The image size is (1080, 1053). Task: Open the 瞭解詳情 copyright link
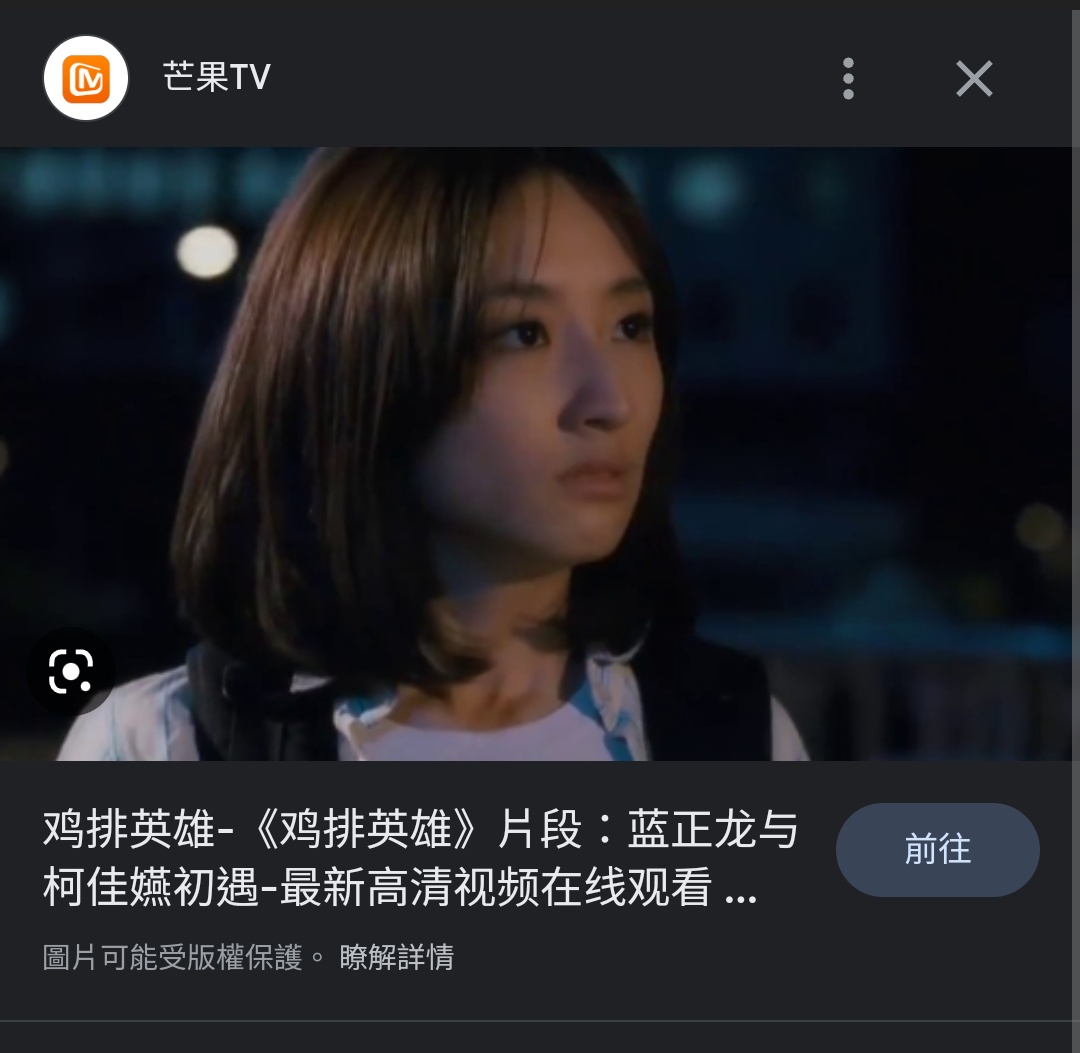[396, 958]
